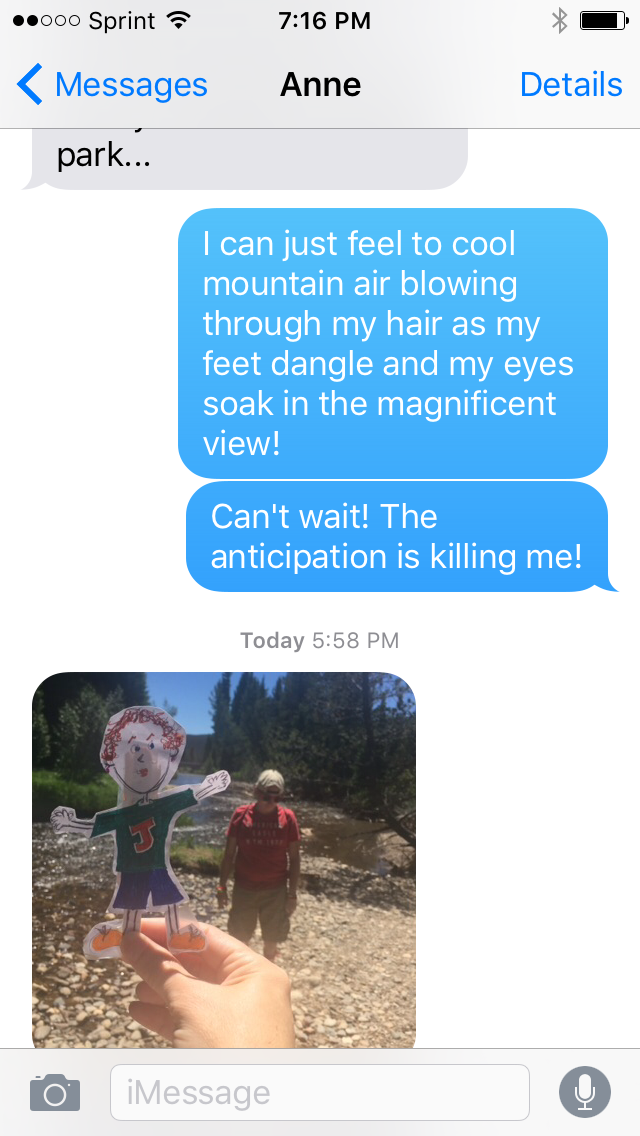Tap the microphone to record audio
Viewport: 640px width, 1136px height.
[585, 1092]
